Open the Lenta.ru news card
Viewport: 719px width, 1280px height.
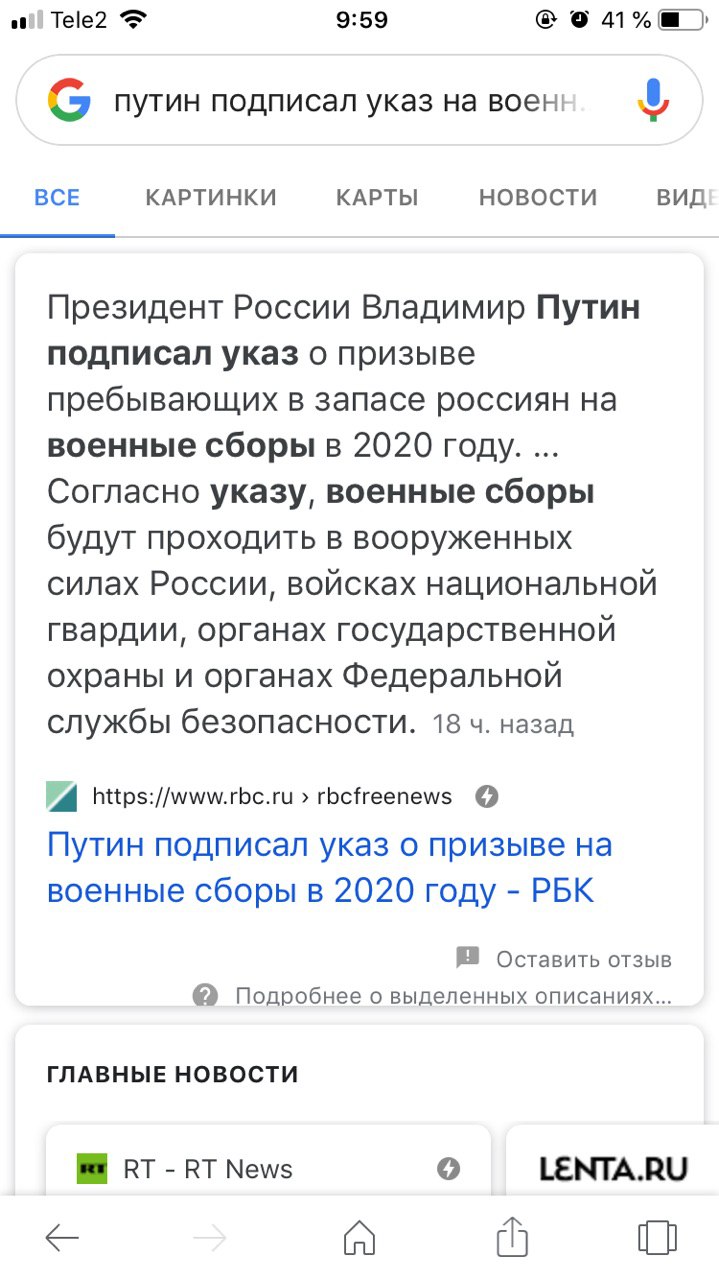click(x=613, y=1168)
